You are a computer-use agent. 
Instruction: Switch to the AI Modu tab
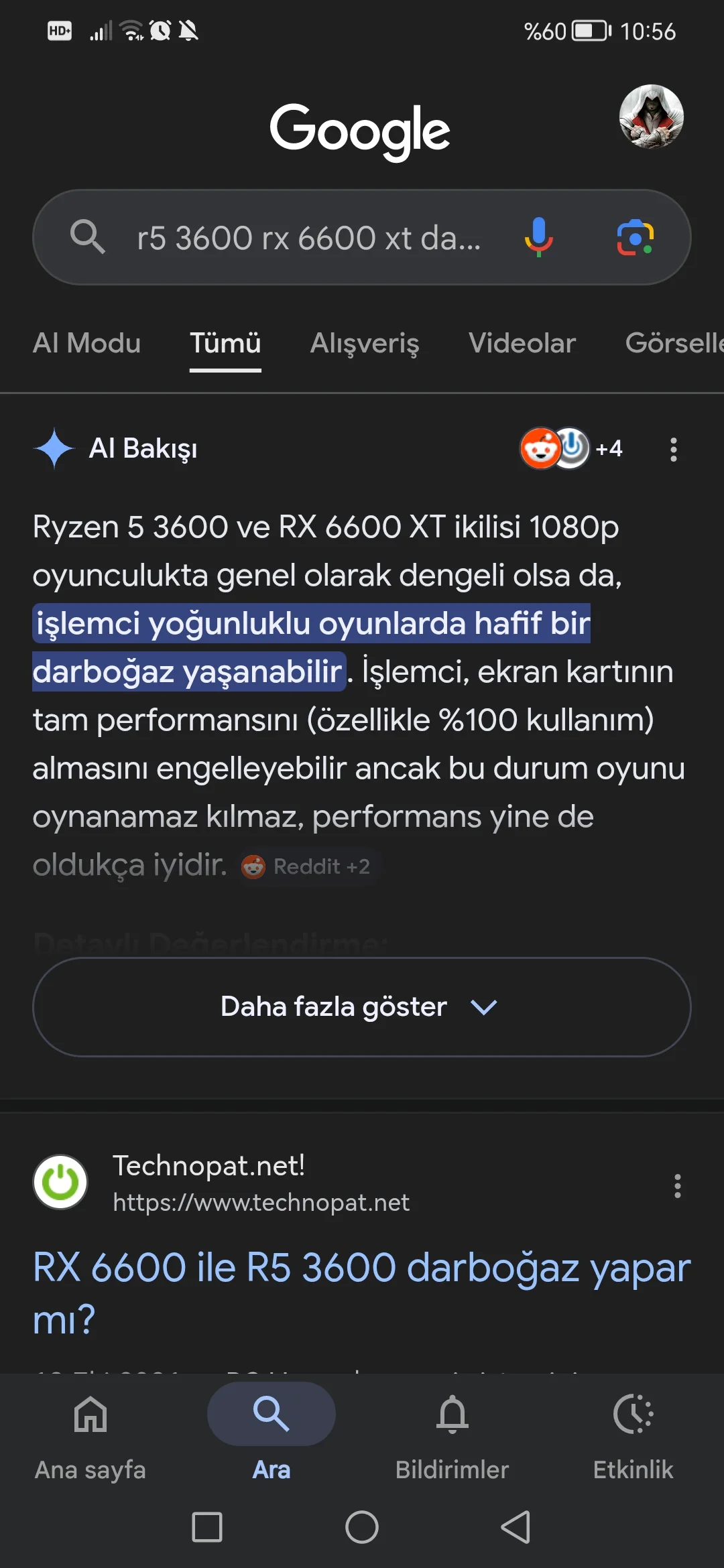(86, 343)
